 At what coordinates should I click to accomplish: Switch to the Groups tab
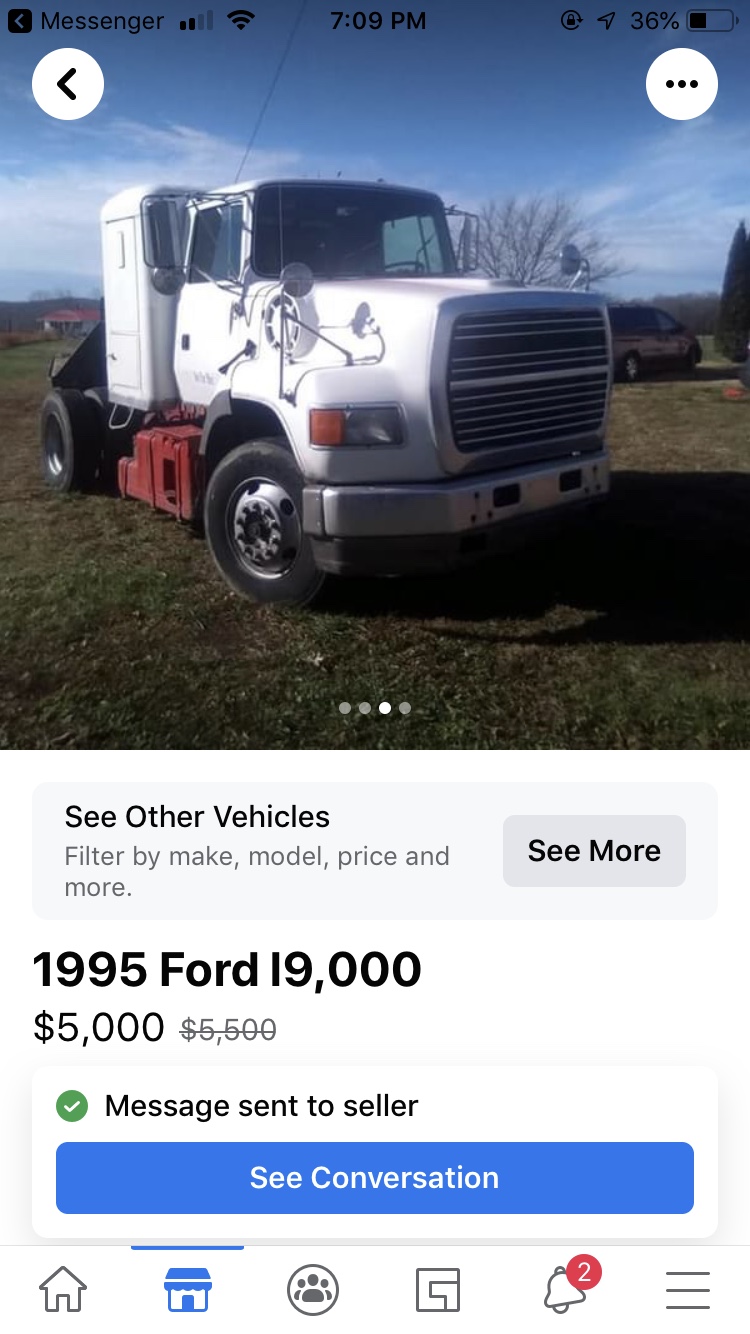(x=313, y=1290)
